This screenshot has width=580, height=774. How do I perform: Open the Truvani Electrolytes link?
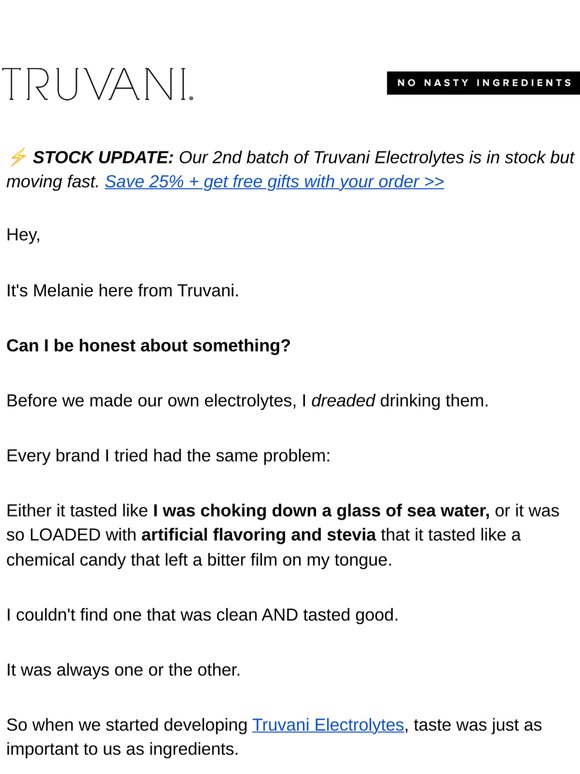(328, 725)
